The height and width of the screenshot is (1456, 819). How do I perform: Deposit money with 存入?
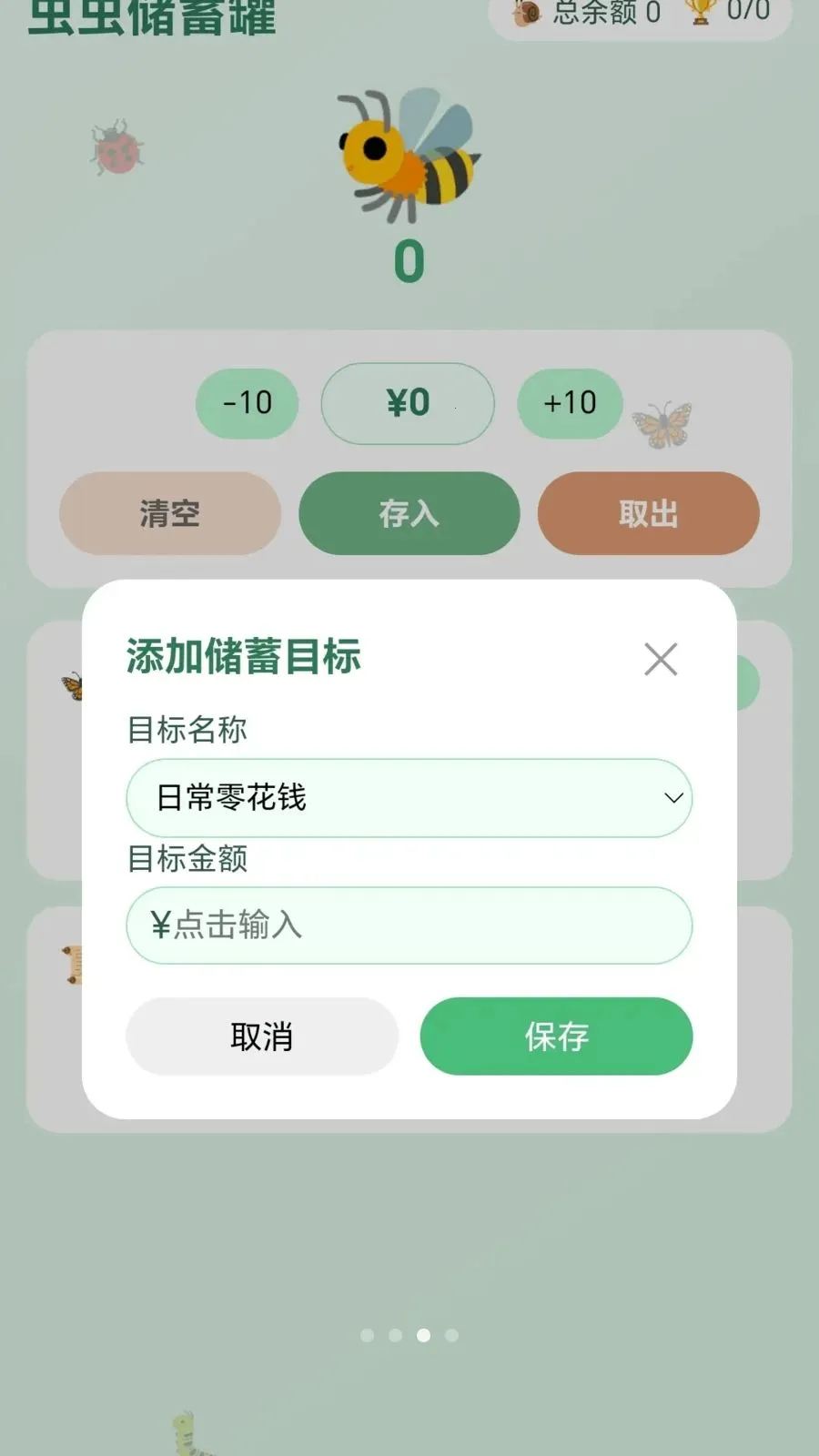coord(409,513)
